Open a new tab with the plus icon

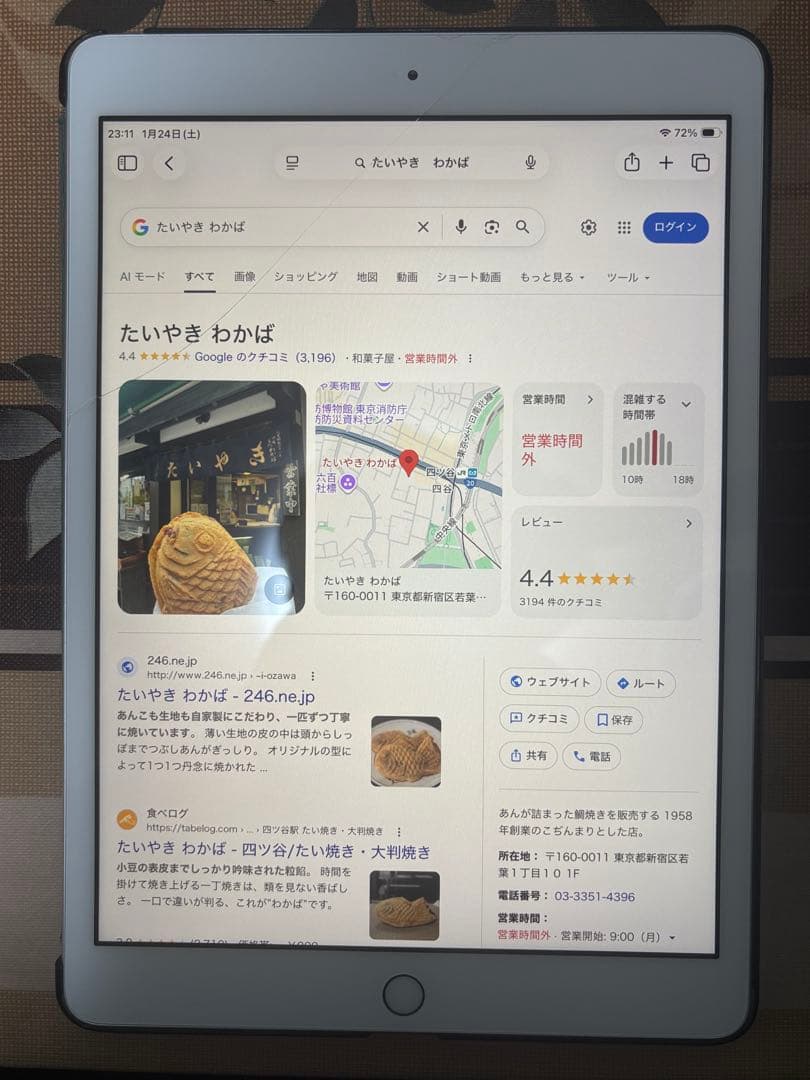tap(664, 163)
